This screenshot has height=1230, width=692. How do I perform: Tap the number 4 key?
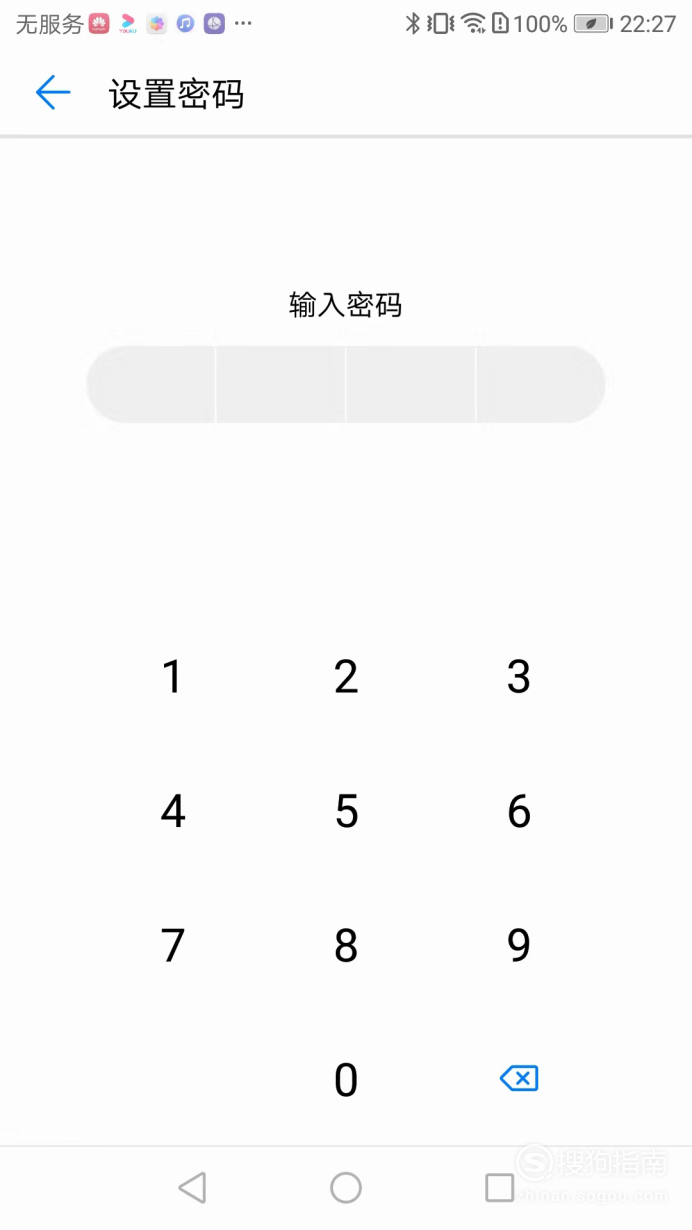click(173, 811)
